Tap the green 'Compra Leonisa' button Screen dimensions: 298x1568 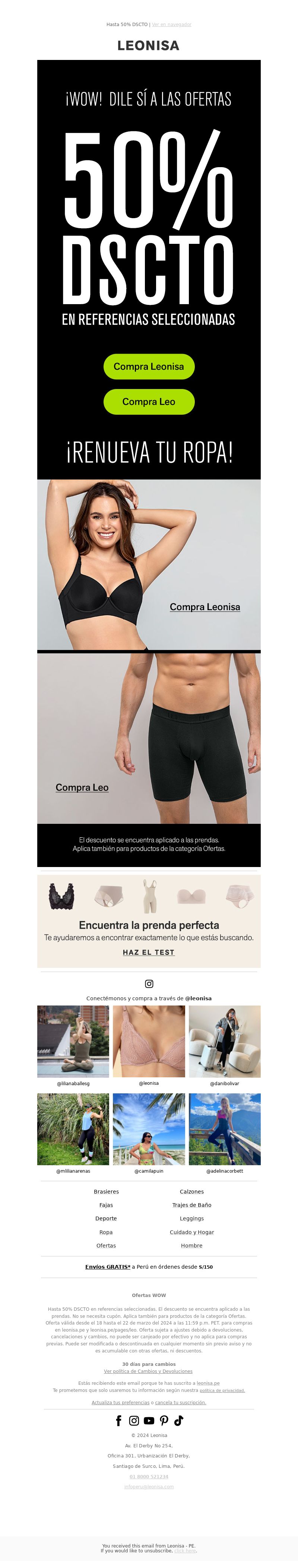pyautogui.click(x=149, y=366)
